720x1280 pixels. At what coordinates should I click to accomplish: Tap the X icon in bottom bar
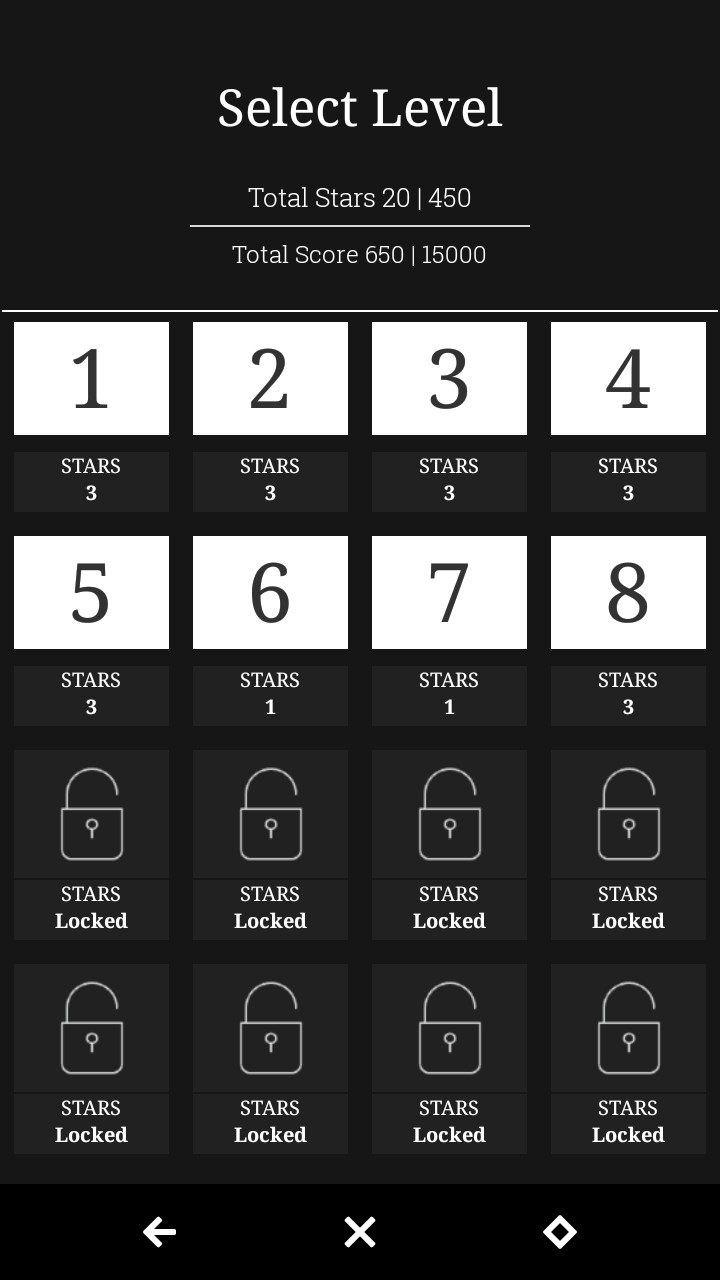(x=360, y=1232)
